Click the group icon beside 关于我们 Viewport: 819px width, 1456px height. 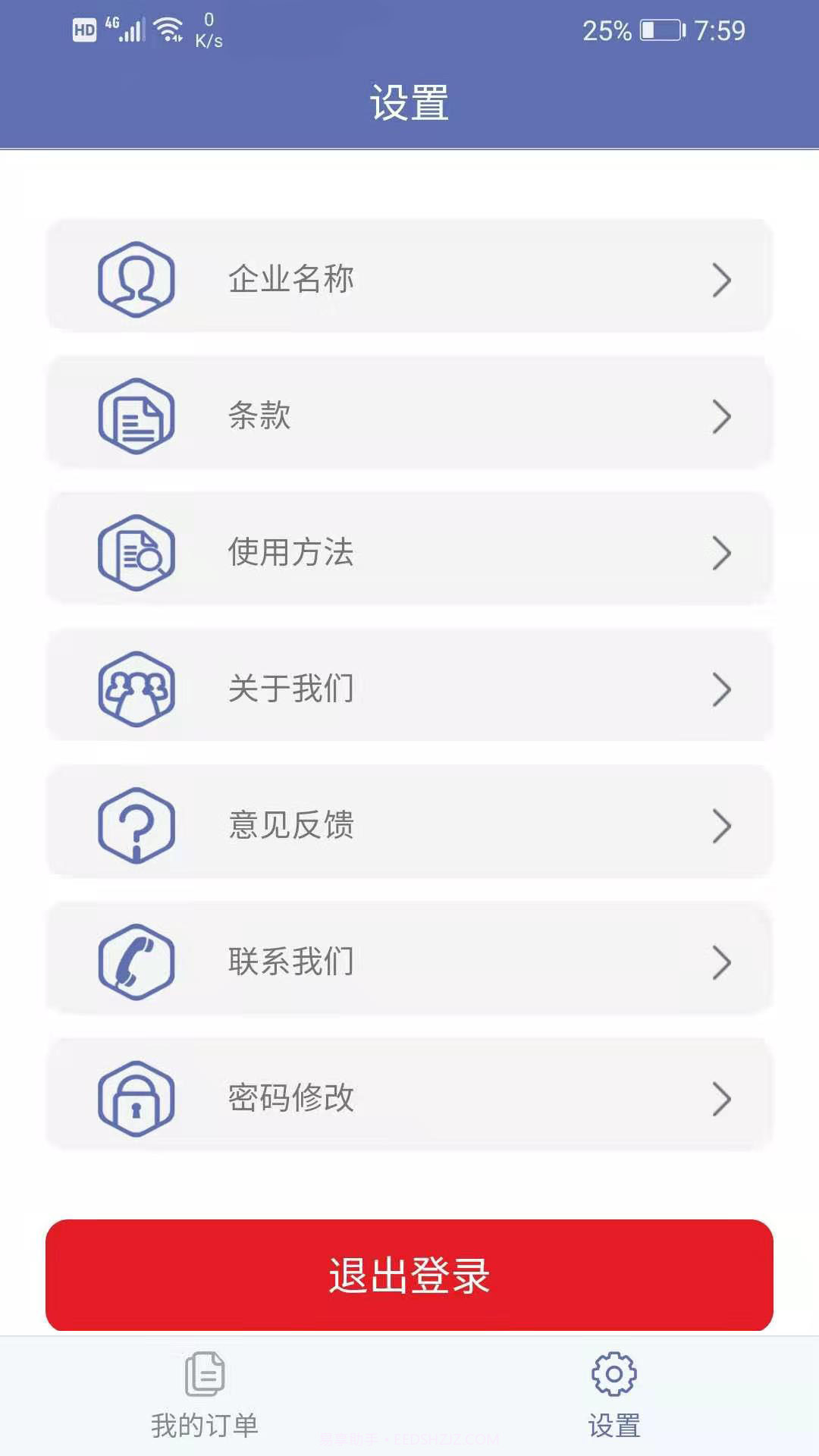[135, 688]
